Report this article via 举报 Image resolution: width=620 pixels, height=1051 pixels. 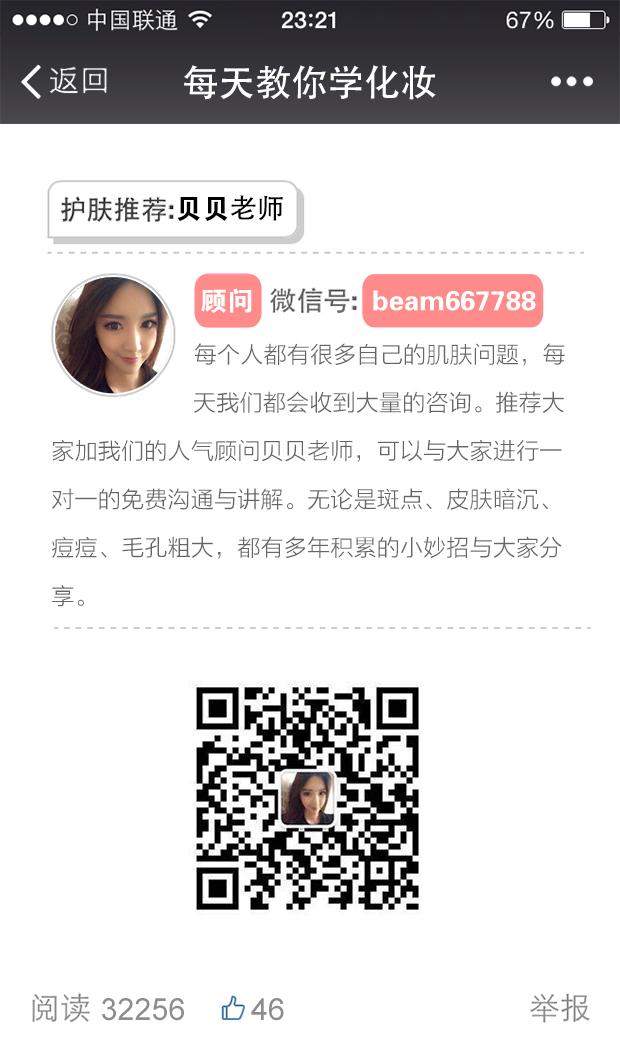point(559,1009)
